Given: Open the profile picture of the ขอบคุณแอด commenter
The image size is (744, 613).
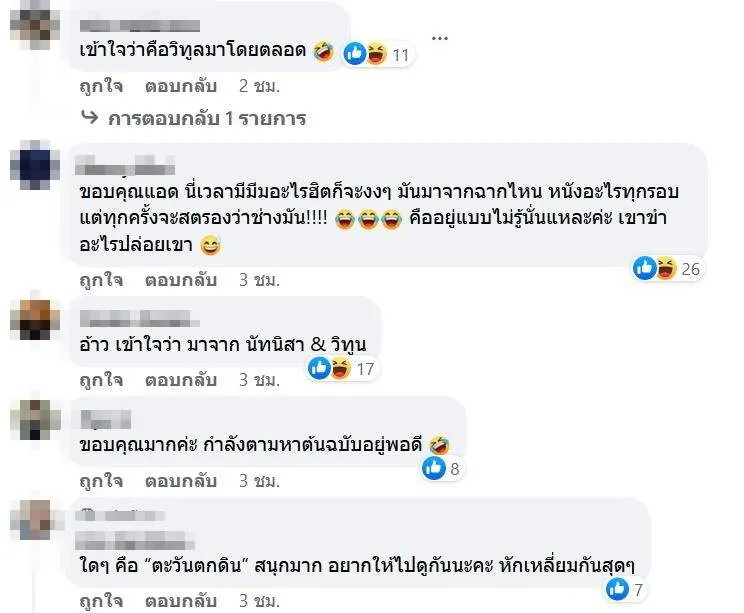Looking at the screenshot, I should click(35, 162).
